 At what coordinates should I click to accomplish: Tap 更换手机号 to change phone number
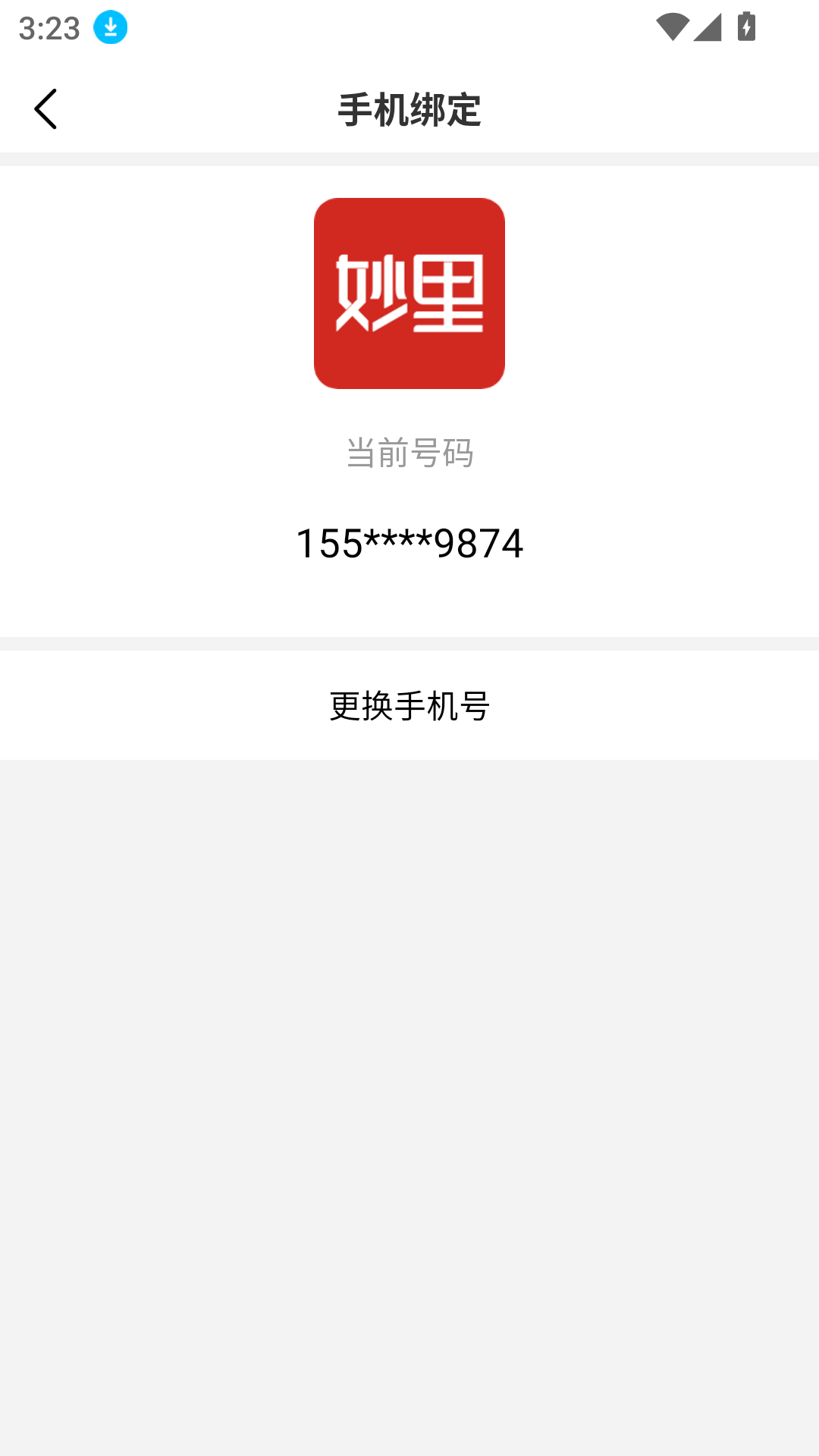409,706
